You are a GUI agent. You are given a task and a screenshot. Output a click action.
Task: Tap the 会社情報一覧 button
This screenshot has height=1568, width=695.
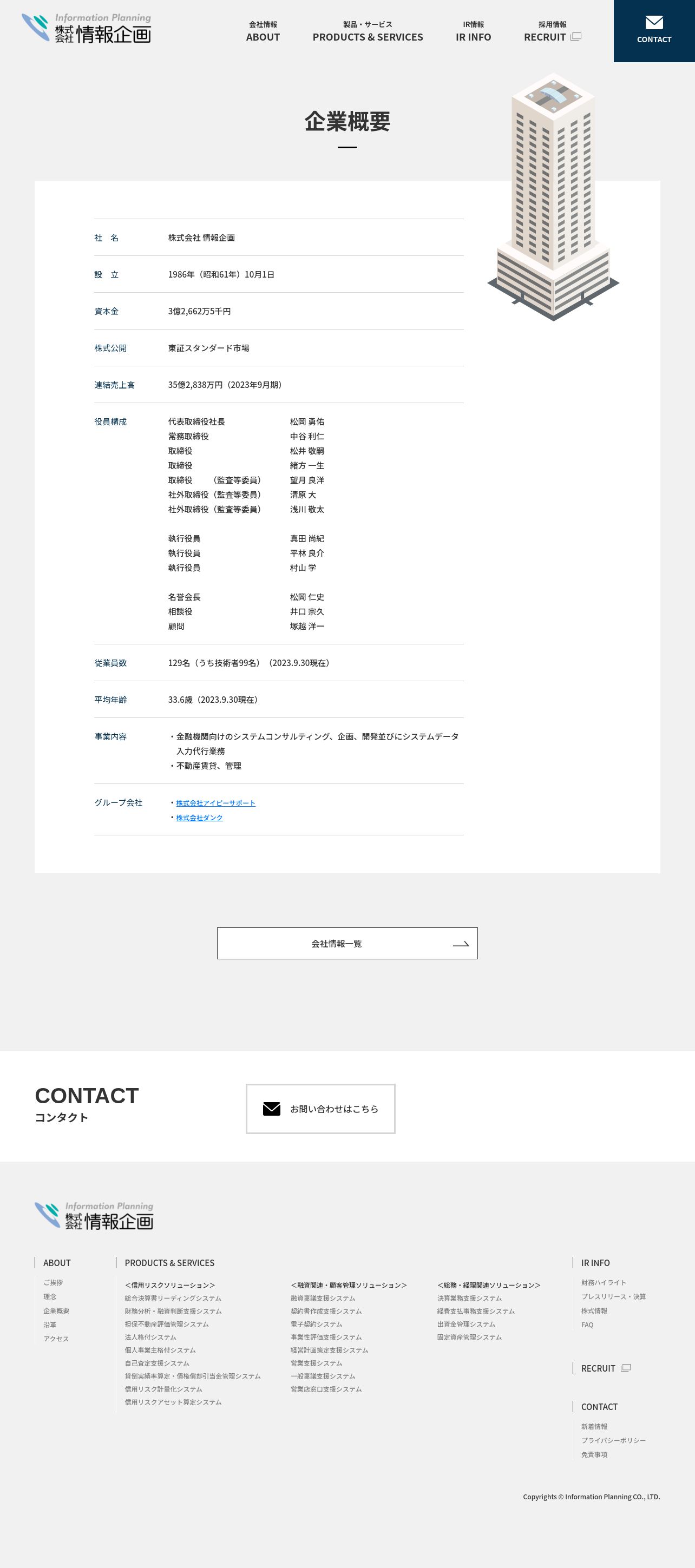click(347, 943)
